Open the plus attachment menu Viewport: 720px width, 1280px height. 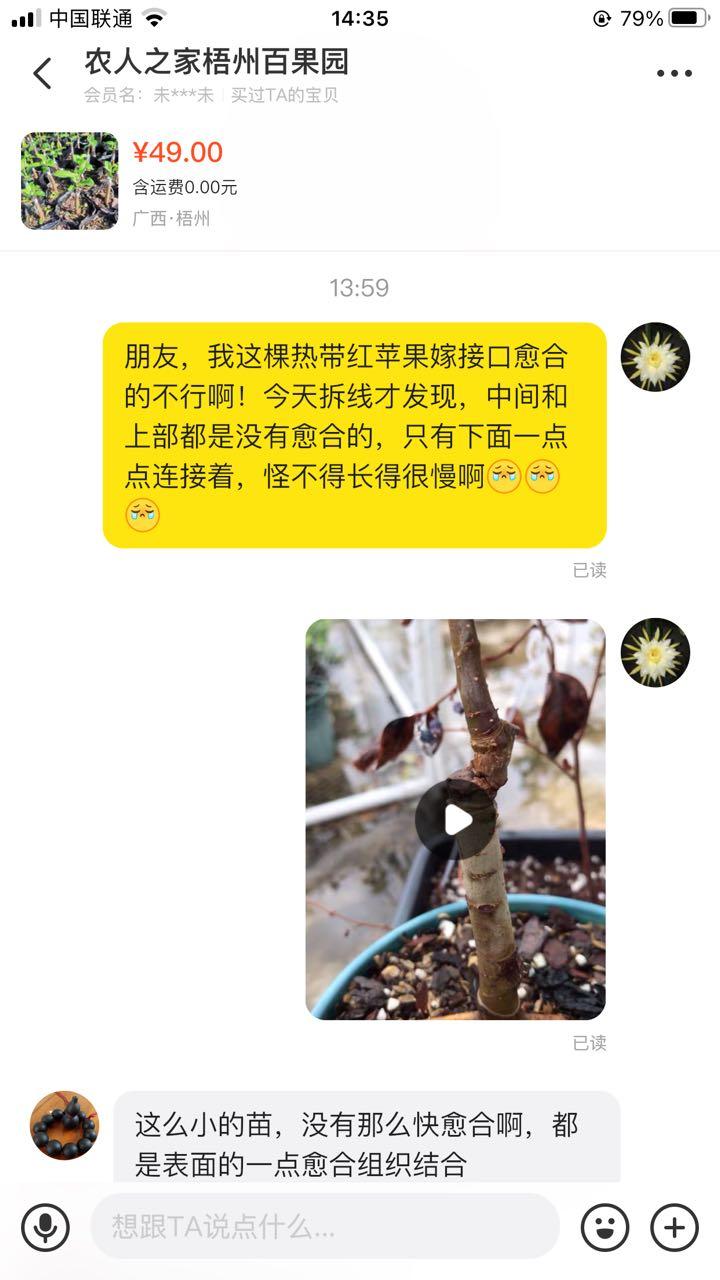pos(675,1227)
